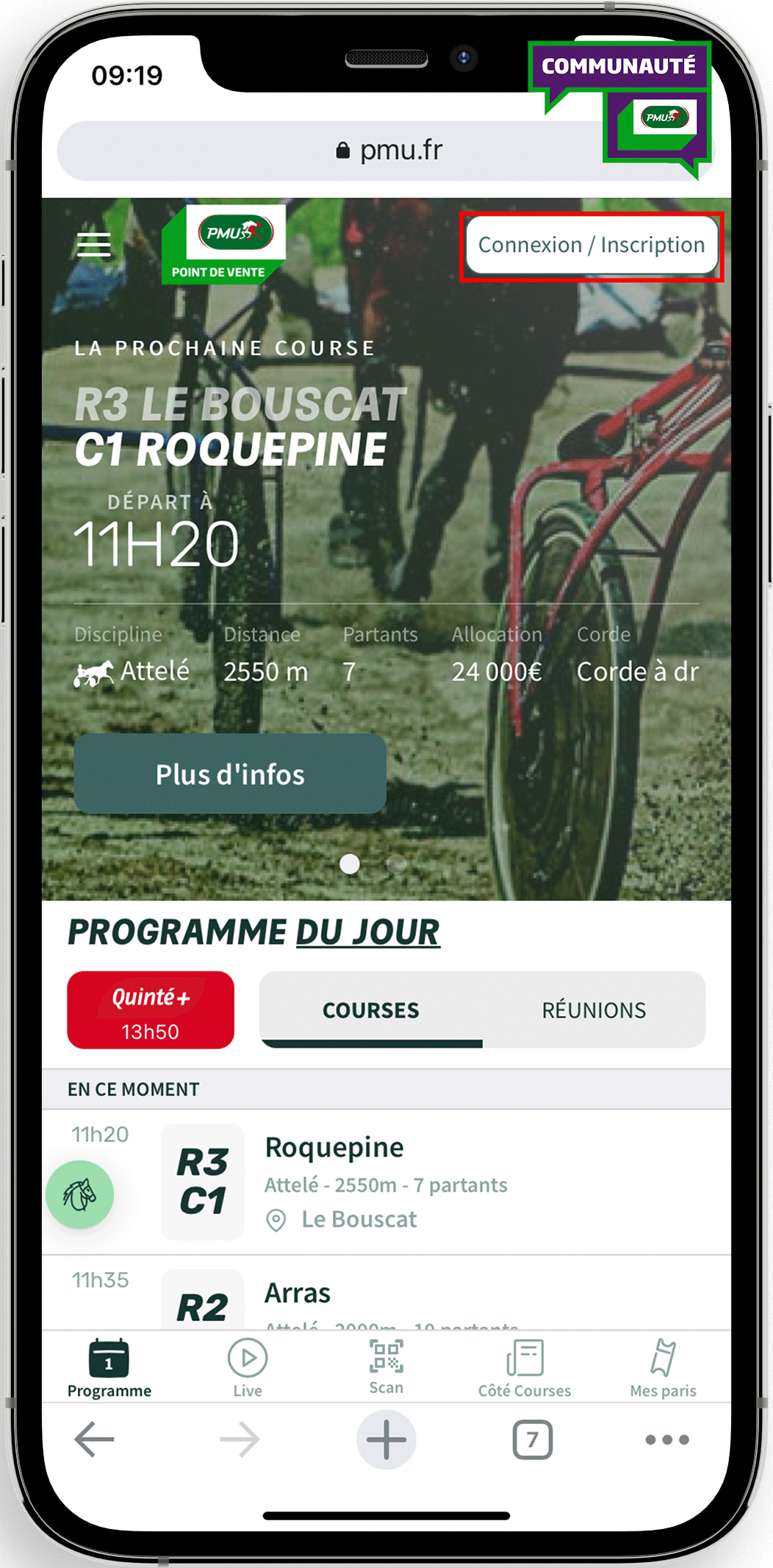Select the second carousel dot
The width and height of the screenshot is (773, 1568).
[x=397, y=865]
